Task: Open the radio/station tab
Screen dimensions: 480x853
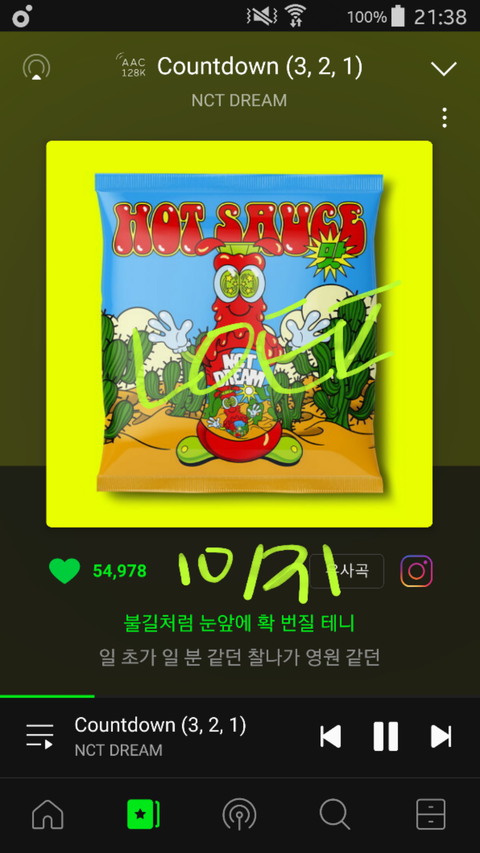Action: point(239,814)
